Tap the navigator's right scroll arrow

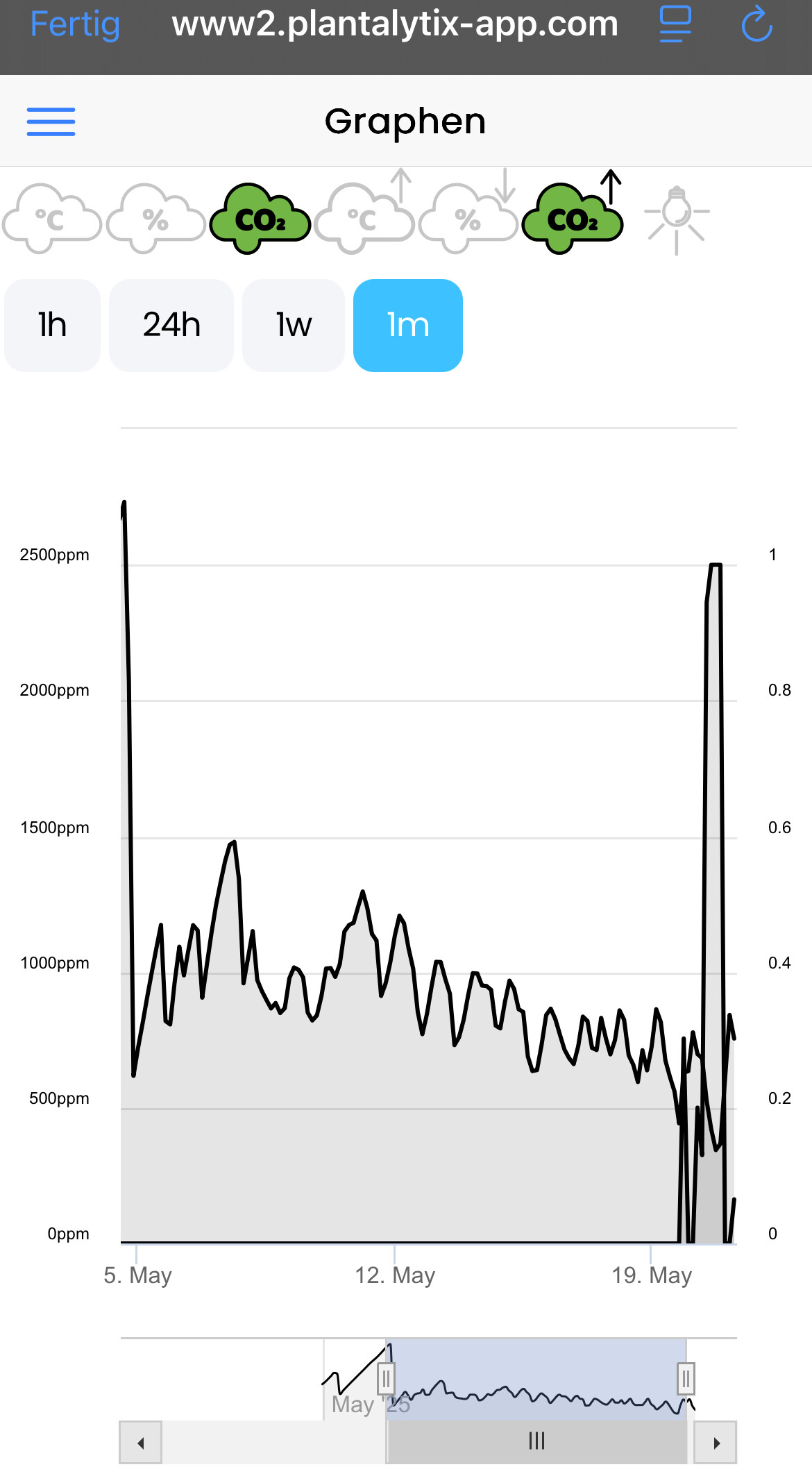(716, 1443)
